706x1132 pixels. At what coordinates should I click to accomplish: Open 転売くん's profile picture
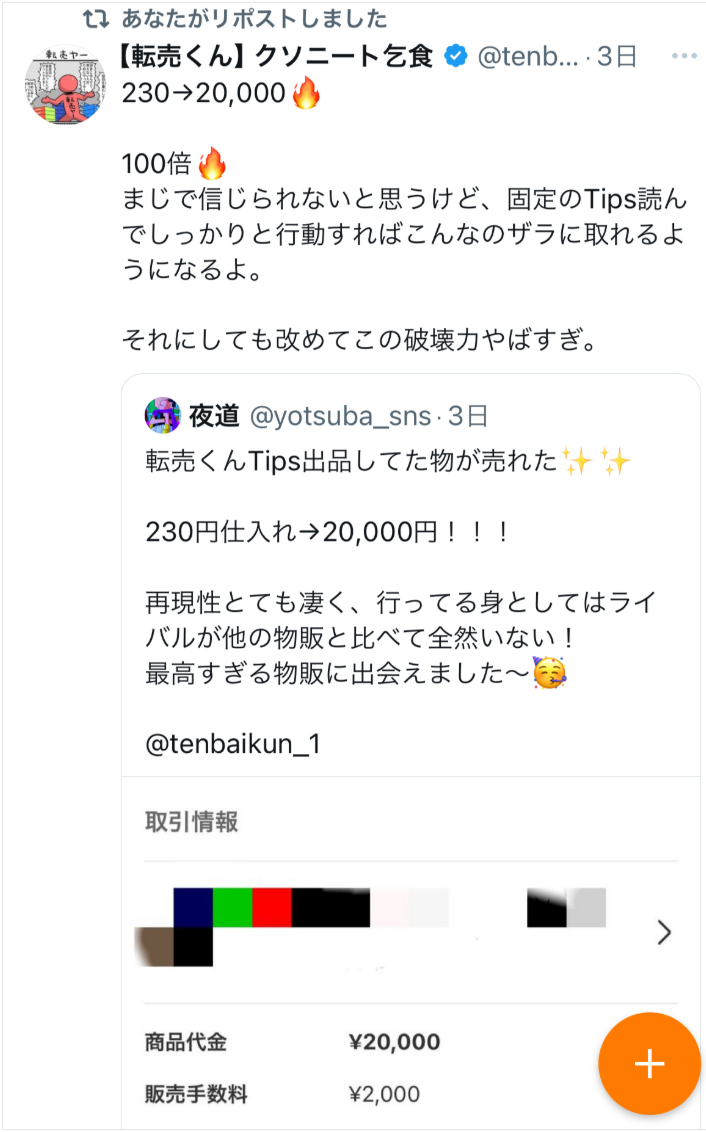tap(66, 84)
